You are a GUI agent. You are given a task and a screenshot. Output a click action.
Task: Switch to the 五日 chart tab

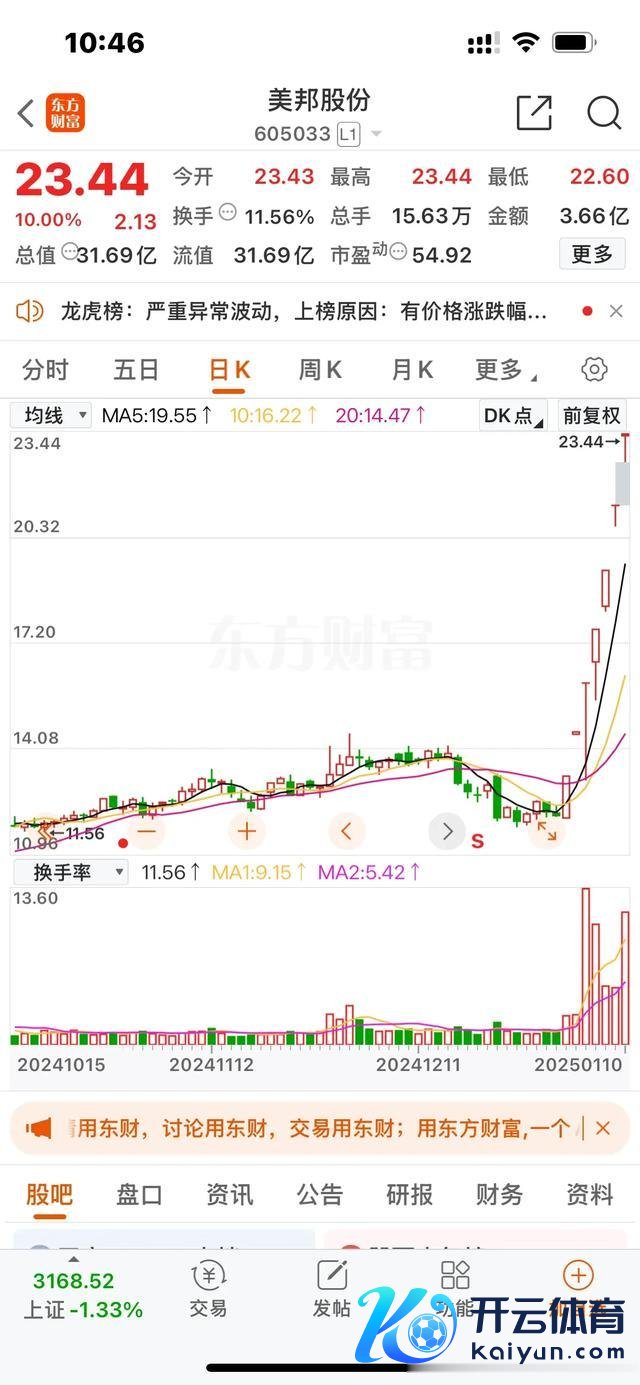(x=136, y=370)
